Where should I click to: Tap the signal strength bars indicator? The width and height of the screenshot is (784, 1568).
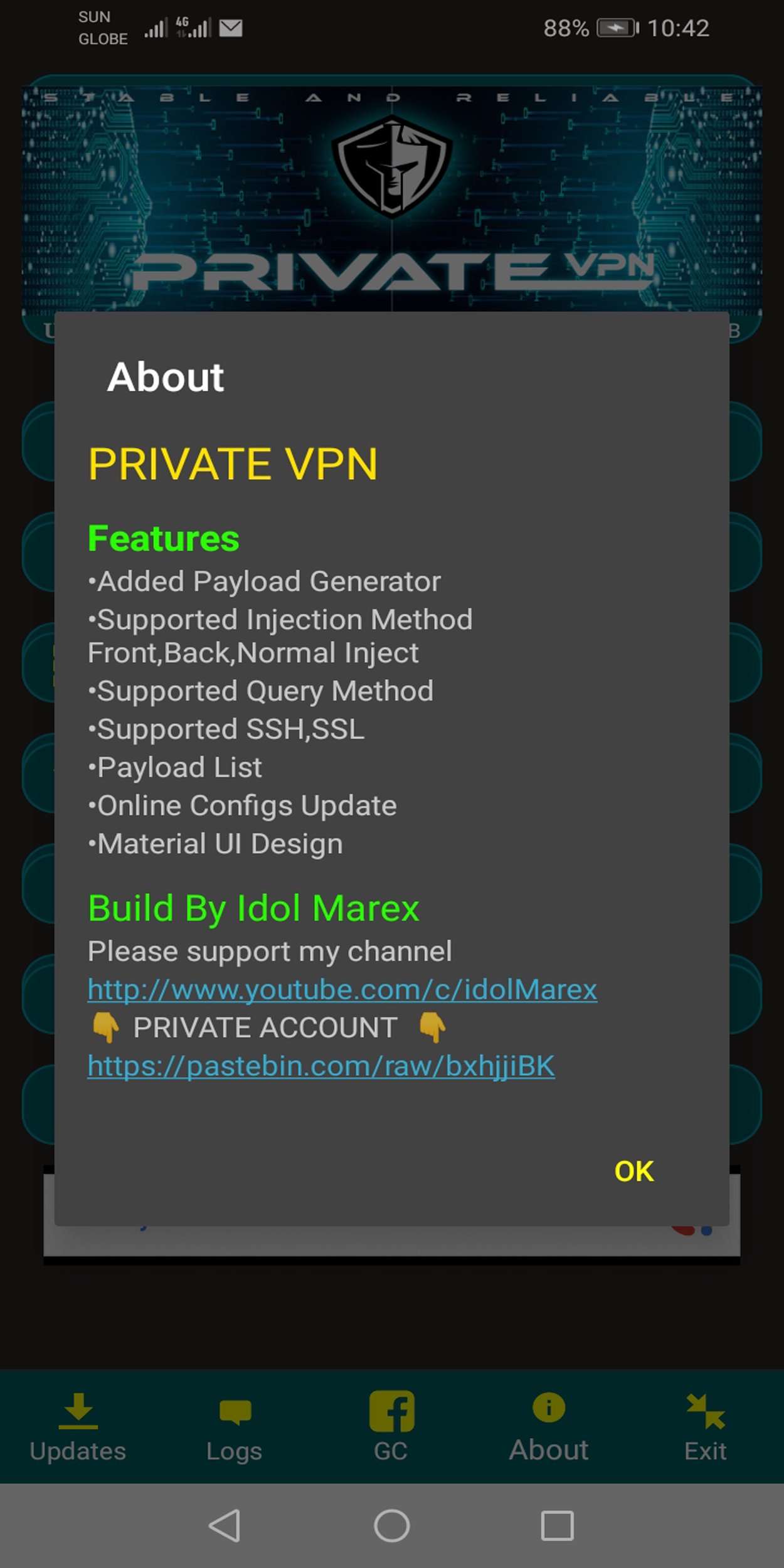(156, 26)
